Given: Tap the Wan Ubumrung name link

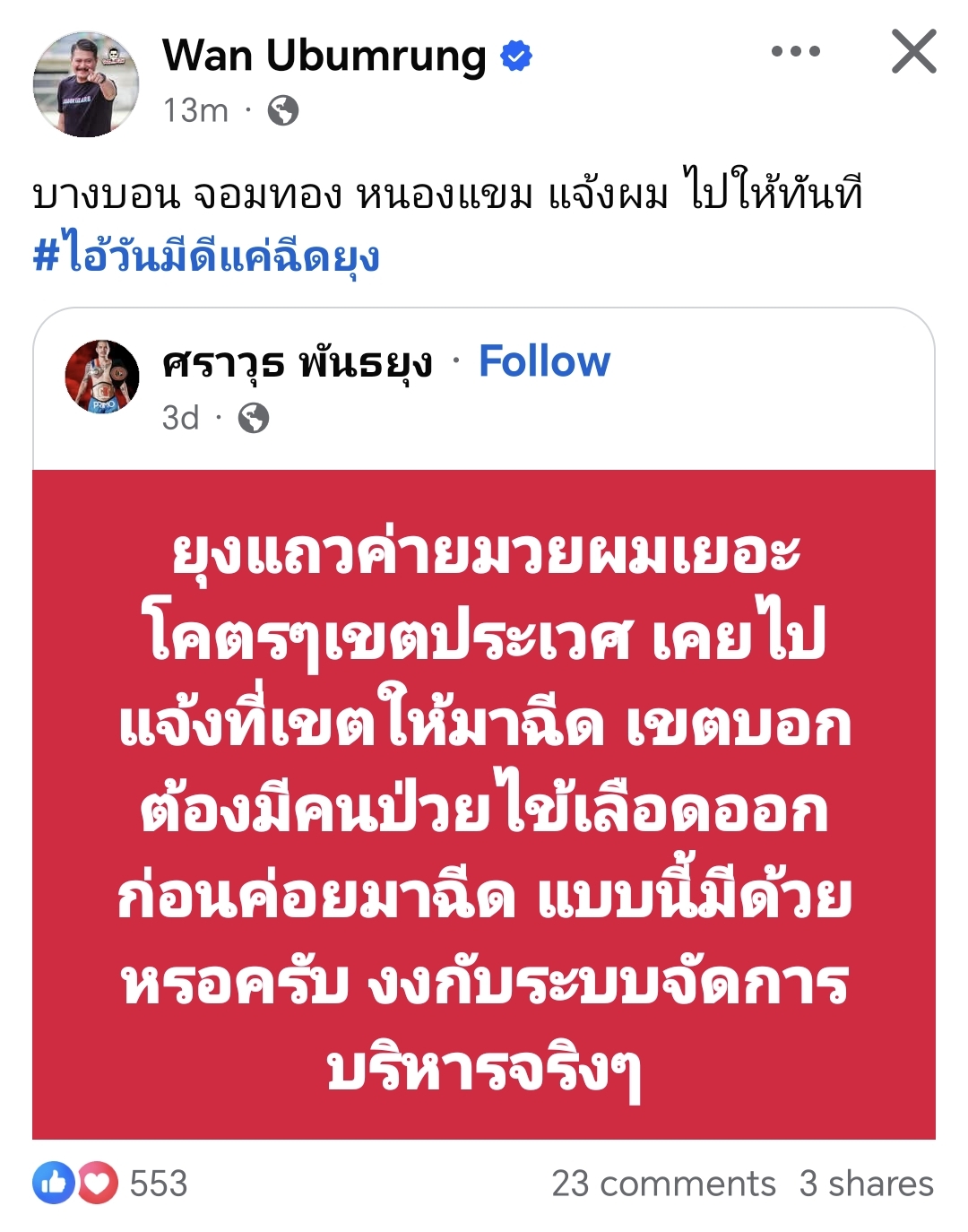Looking at the screenshot, I should point(324,56).
